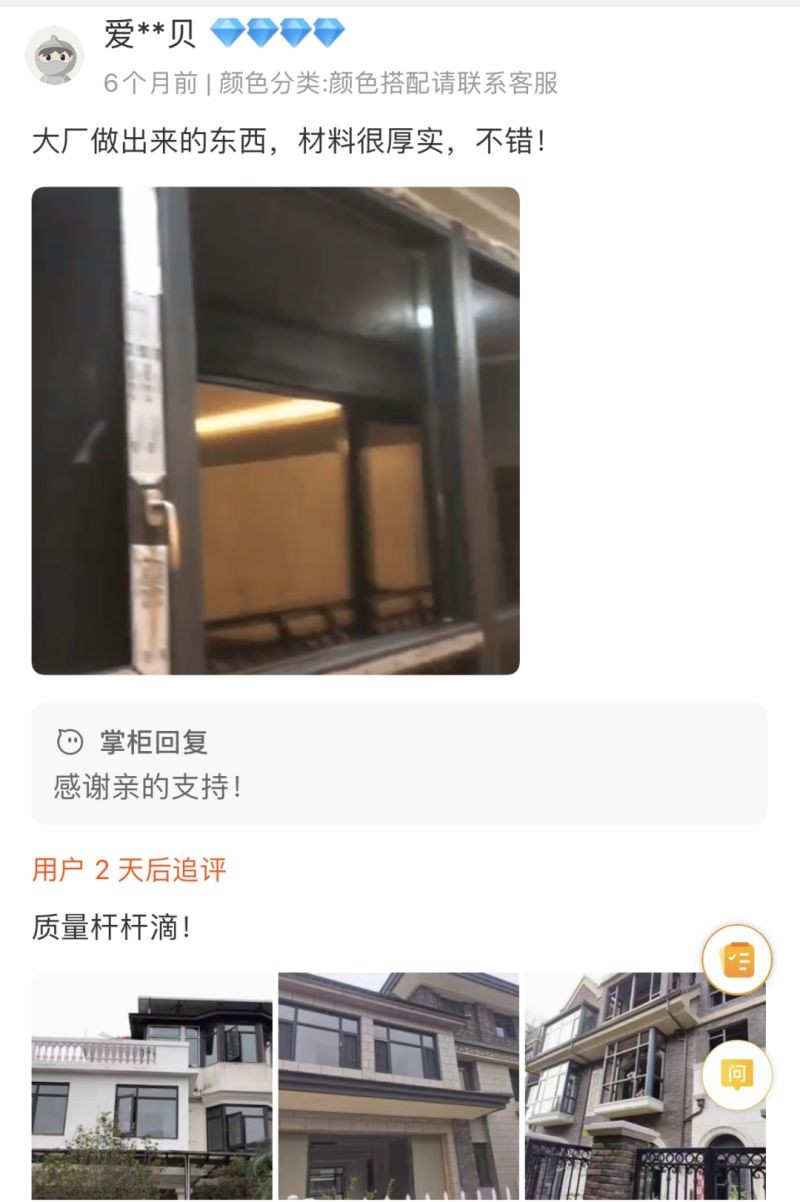
Task: Tap the orange checklist floating button
Action: [x=737, y=960]
